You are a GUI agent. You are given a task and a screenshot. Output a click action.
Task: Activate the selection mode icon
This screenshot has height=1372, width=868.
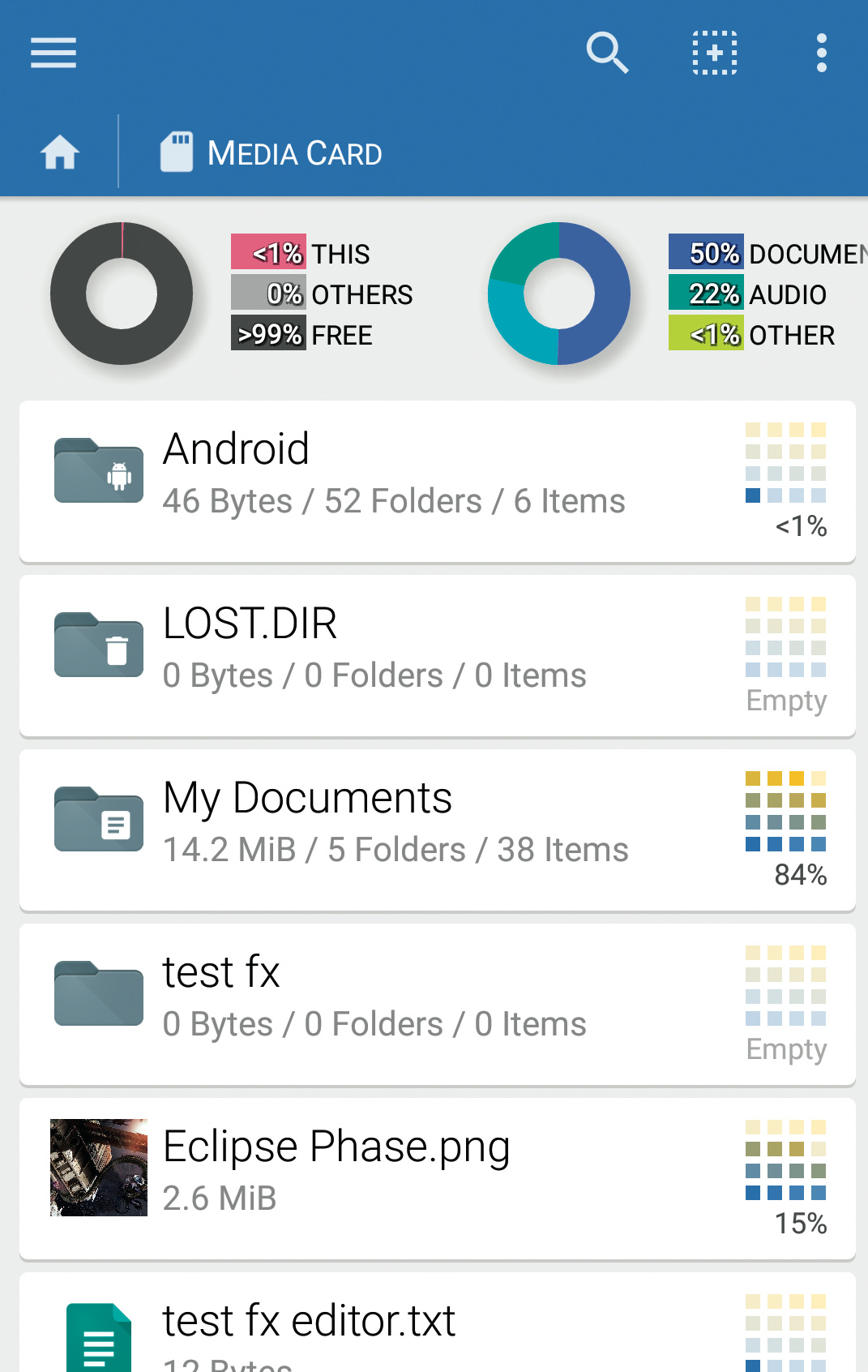[x=715, y=54]
